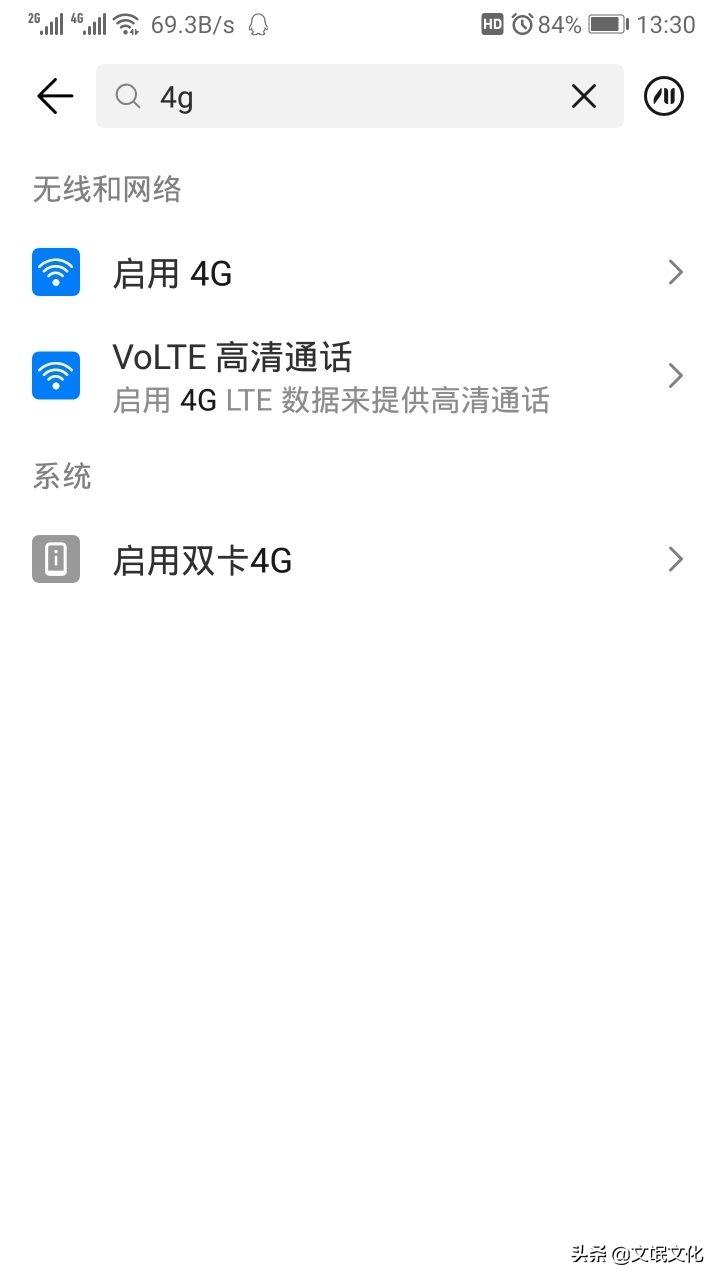This screenshot has width=720, height=1280.
Task: Tap the chevron beside 启用双卡4G
Action: tap(675, 559)
